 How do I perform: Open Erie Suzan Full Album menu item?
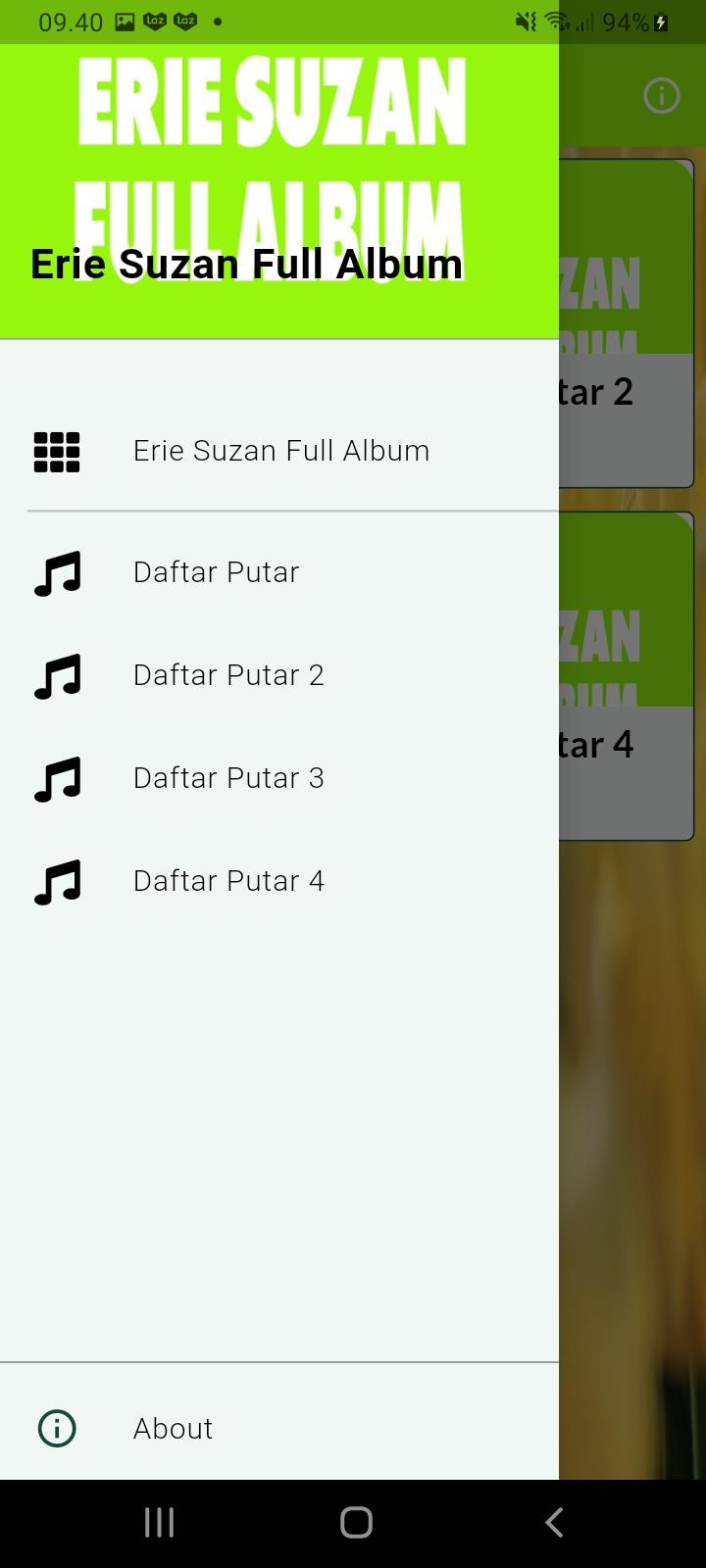280,451
